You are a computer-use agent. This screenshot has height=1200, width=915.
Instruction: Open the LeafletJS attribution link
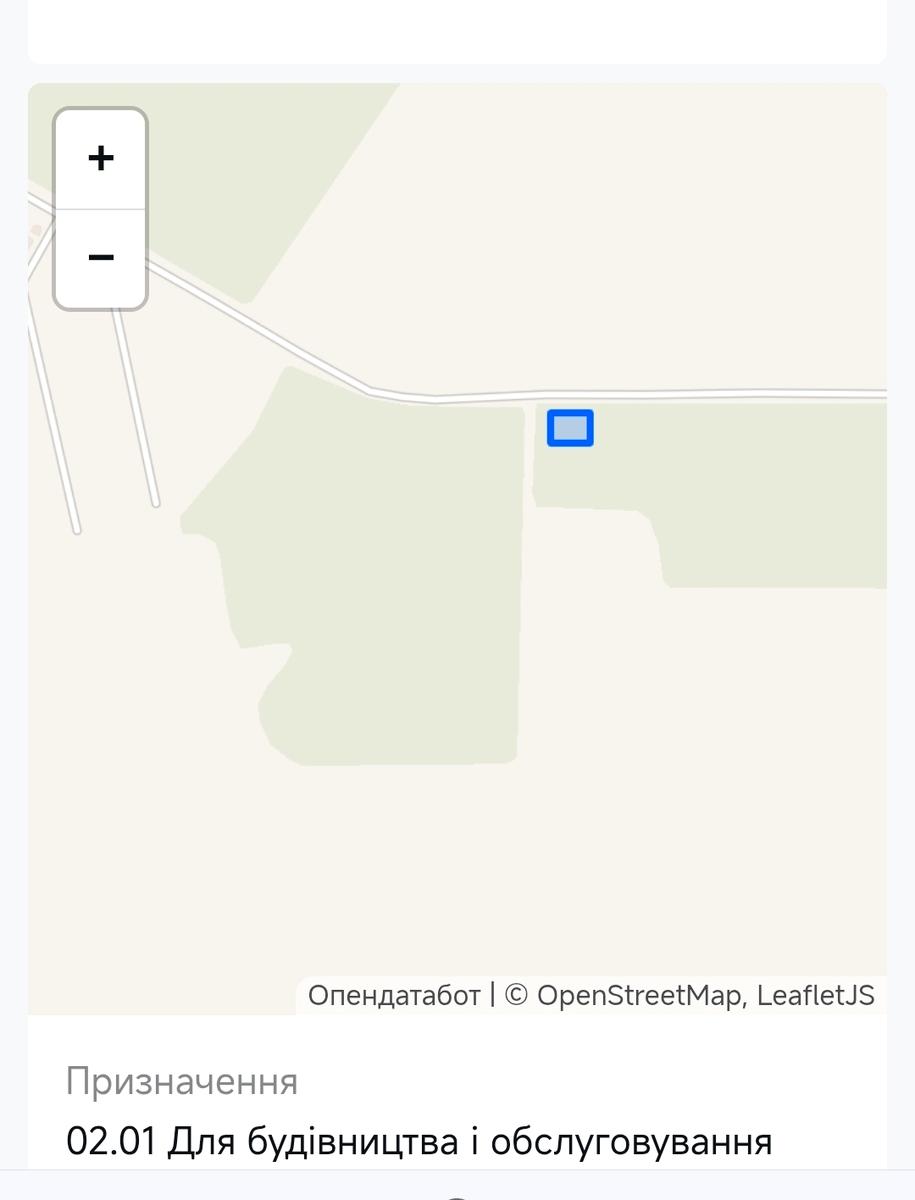815,995
